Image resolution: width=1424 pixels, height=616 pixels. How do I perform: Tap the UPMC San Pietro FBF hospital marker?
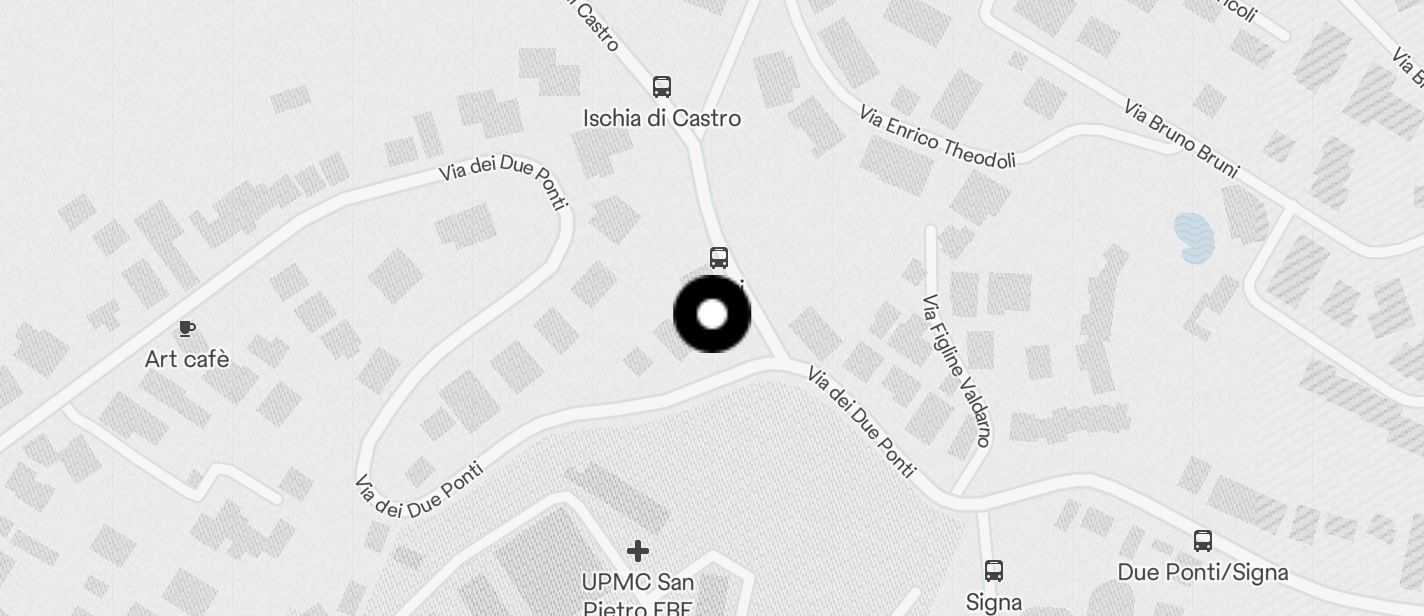[x=638, y=551]
